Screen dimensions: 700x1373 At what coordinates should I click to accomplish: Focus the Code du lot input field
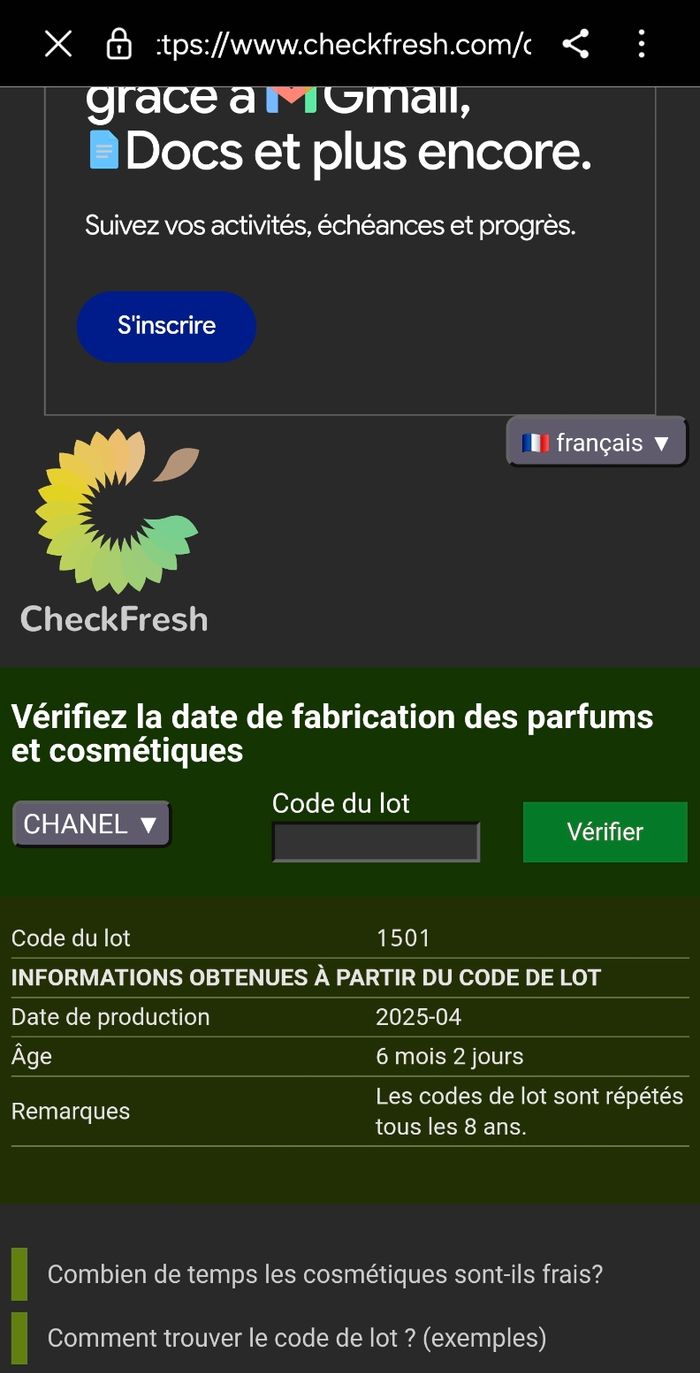pos(376,842)
